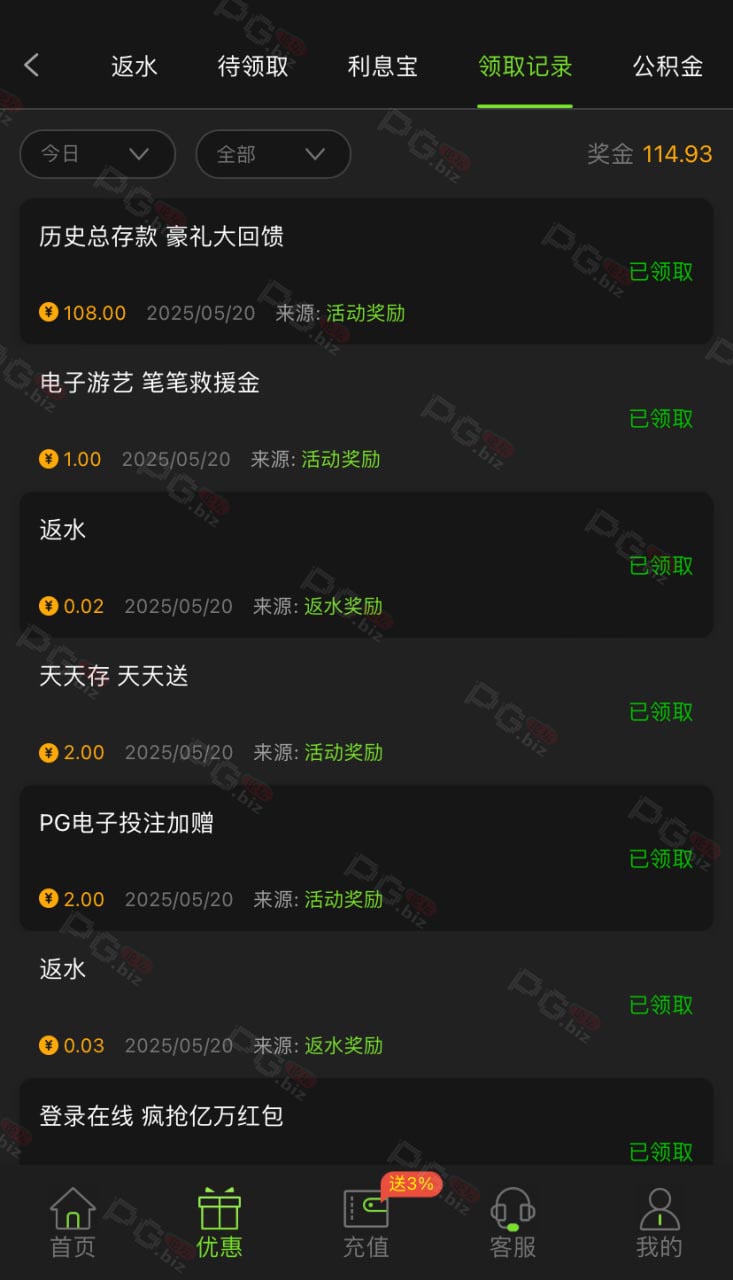Image resolution: width=733 pixels, height=1280 pixels.
Task: Switch to the 待领取 tab
Action: pos(253,67)
